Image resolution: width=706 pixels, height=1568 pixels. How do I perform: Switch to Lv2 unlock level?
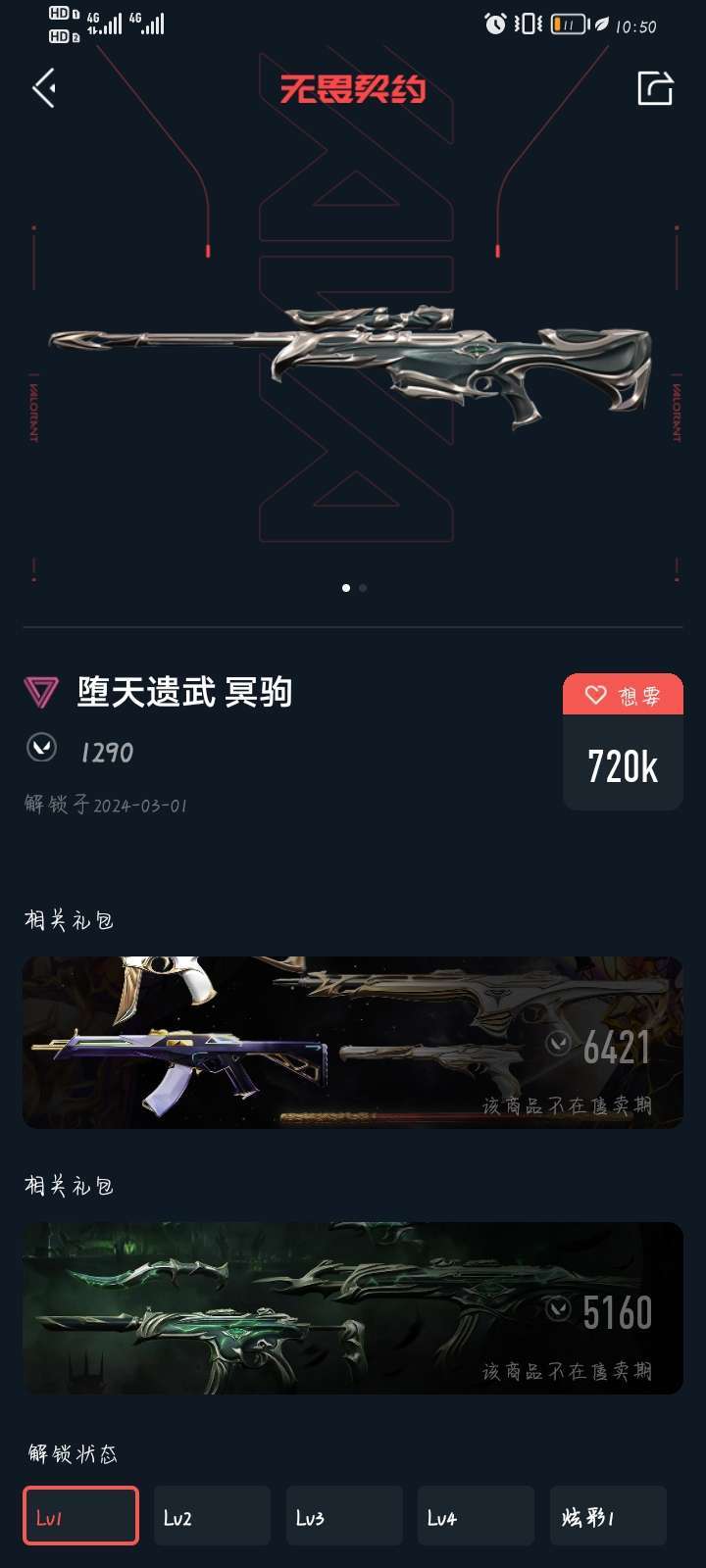click(x=212, y=1516)
